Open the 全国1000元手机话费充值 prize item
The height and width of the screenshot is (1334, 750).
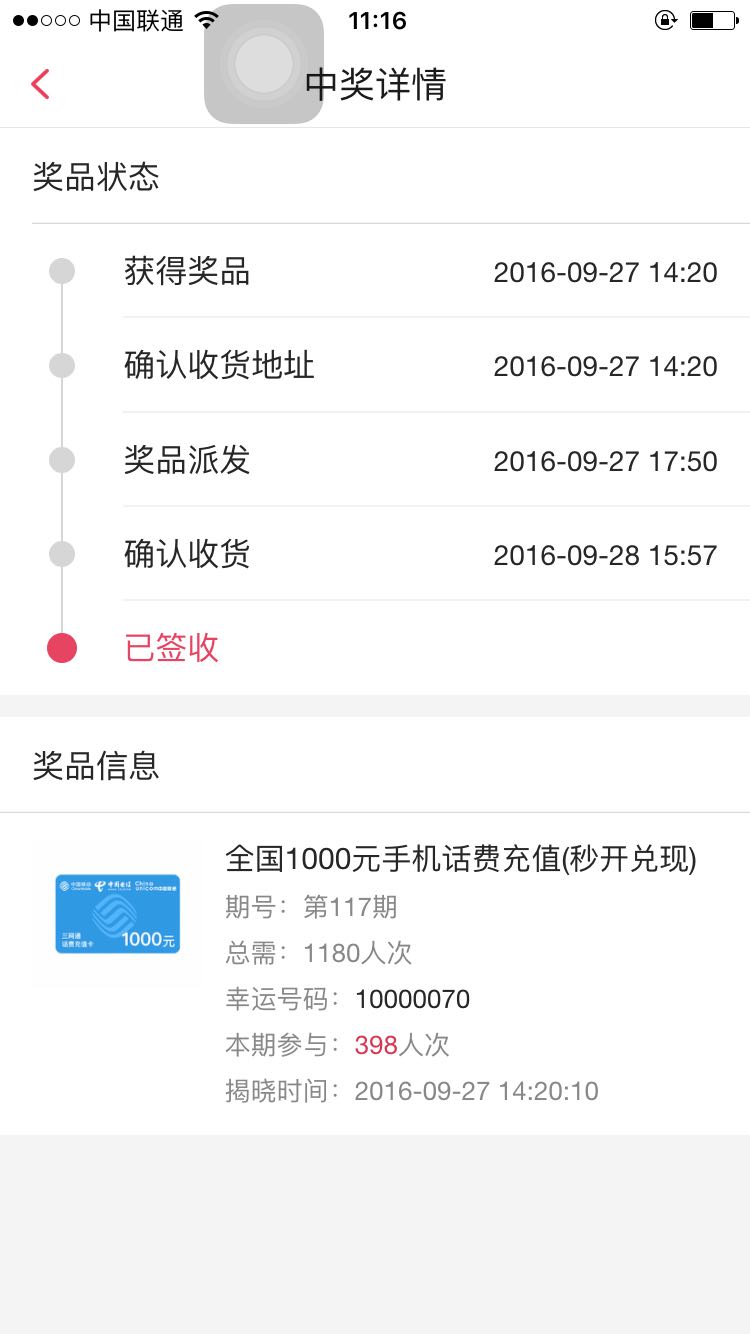(375, 974)
